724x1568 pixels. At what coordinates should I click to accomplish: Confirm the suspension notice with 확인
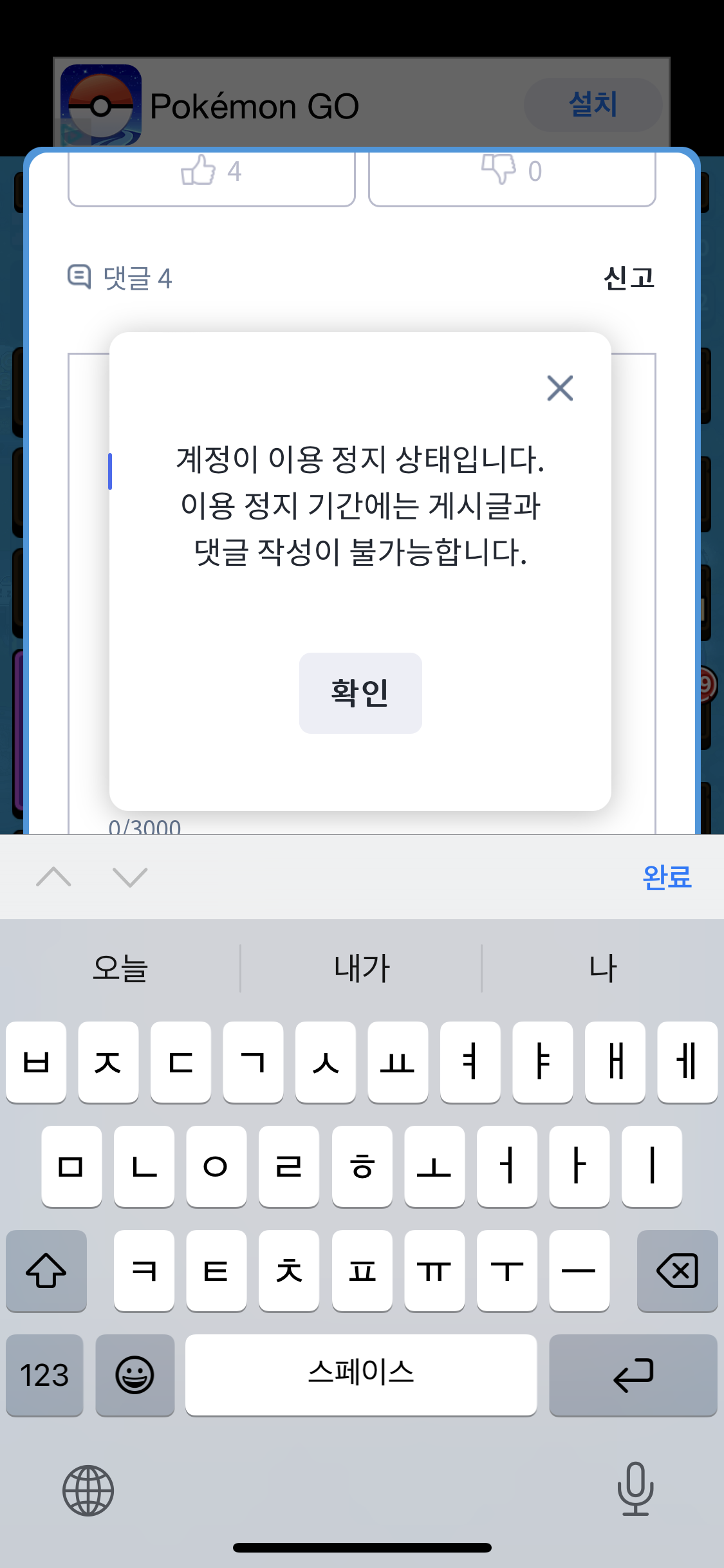(360, 693)
